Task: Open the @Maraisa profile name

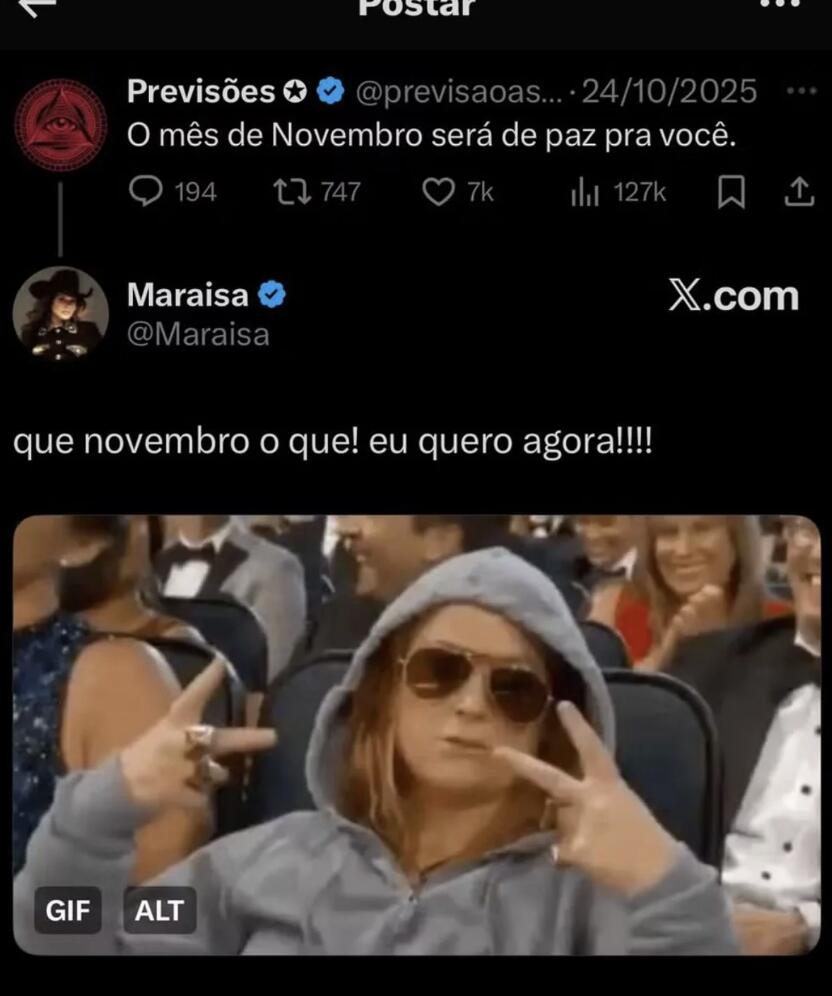Action: (198, 335)
